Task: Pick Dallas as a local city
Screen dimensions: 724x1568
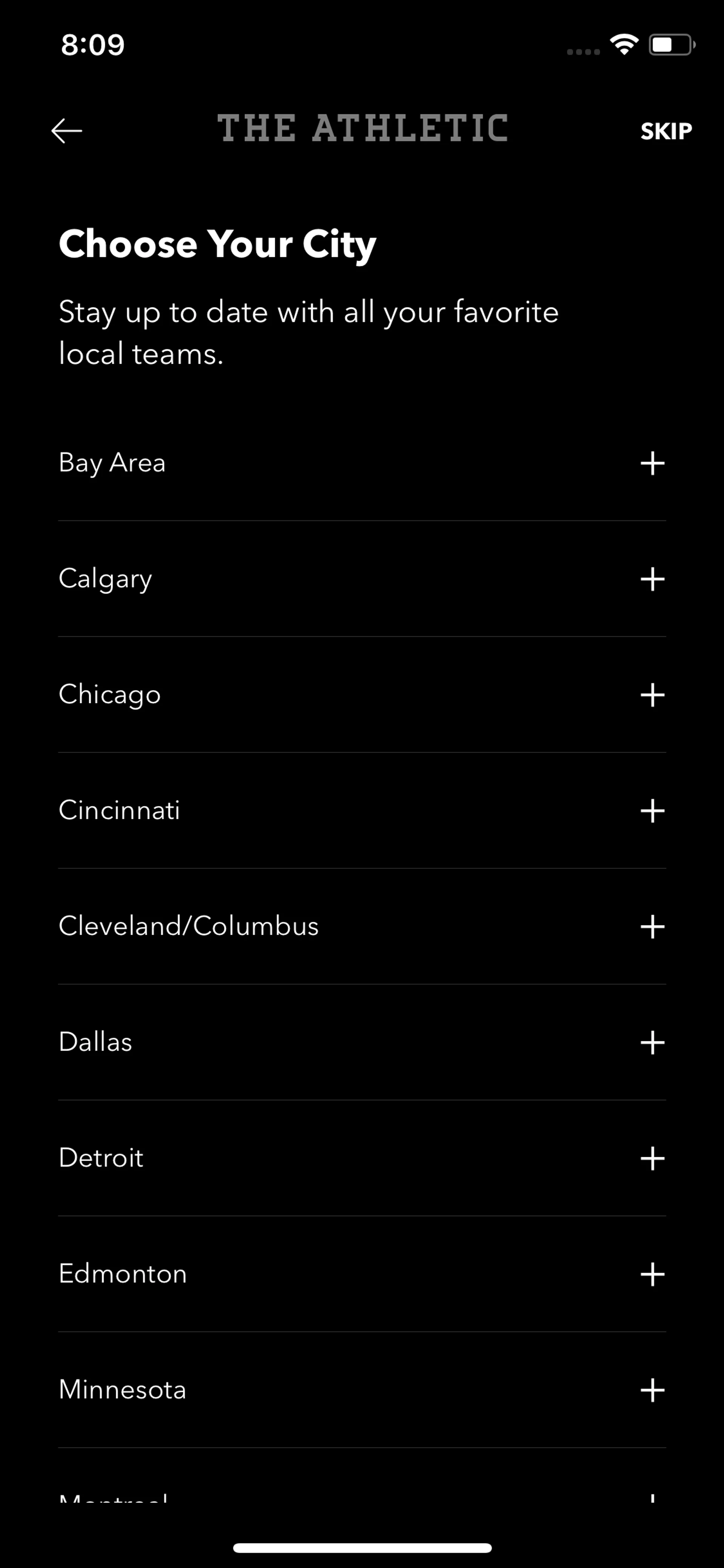Action: coord(652,1042)
